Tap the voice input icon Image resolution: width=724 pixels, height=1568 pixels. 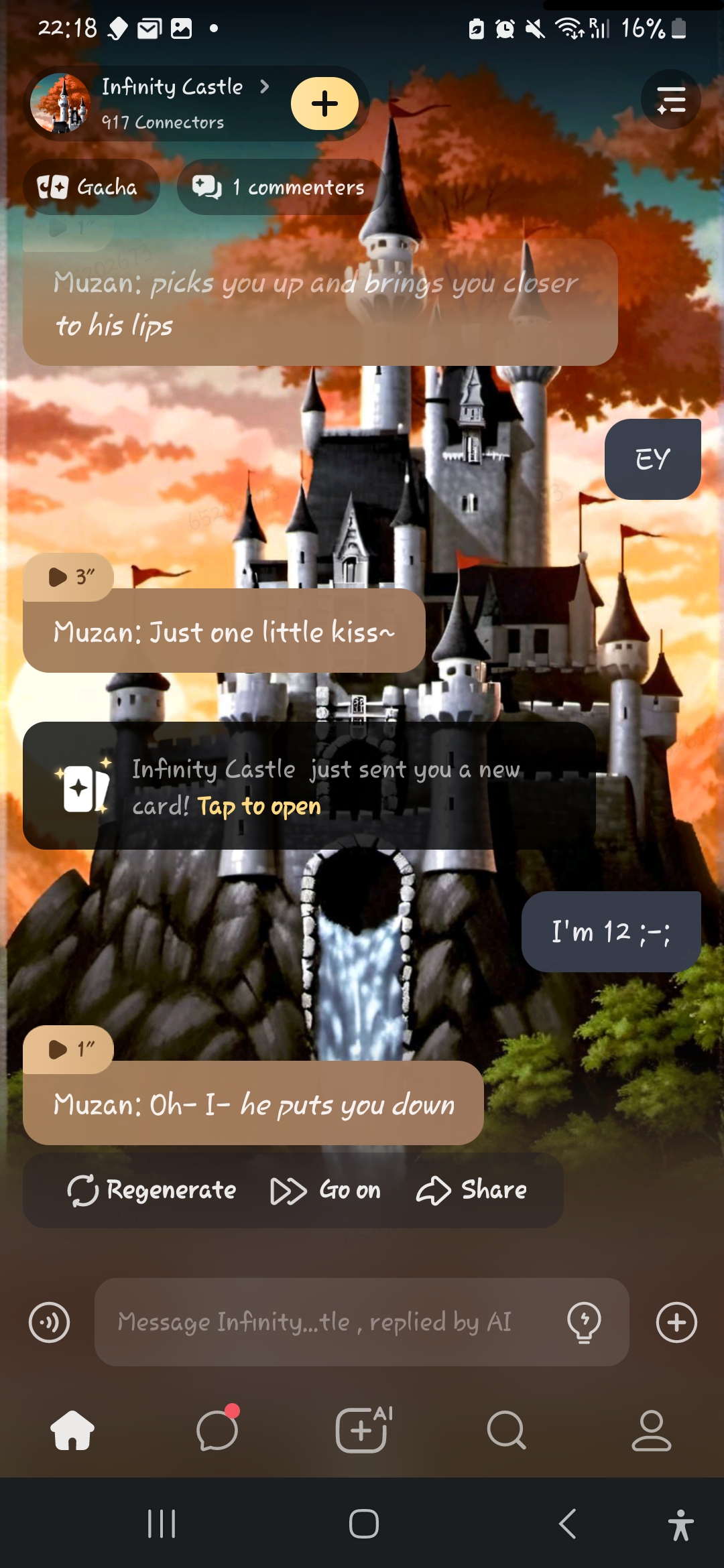pyautogui.click(x=49, y=1323)
